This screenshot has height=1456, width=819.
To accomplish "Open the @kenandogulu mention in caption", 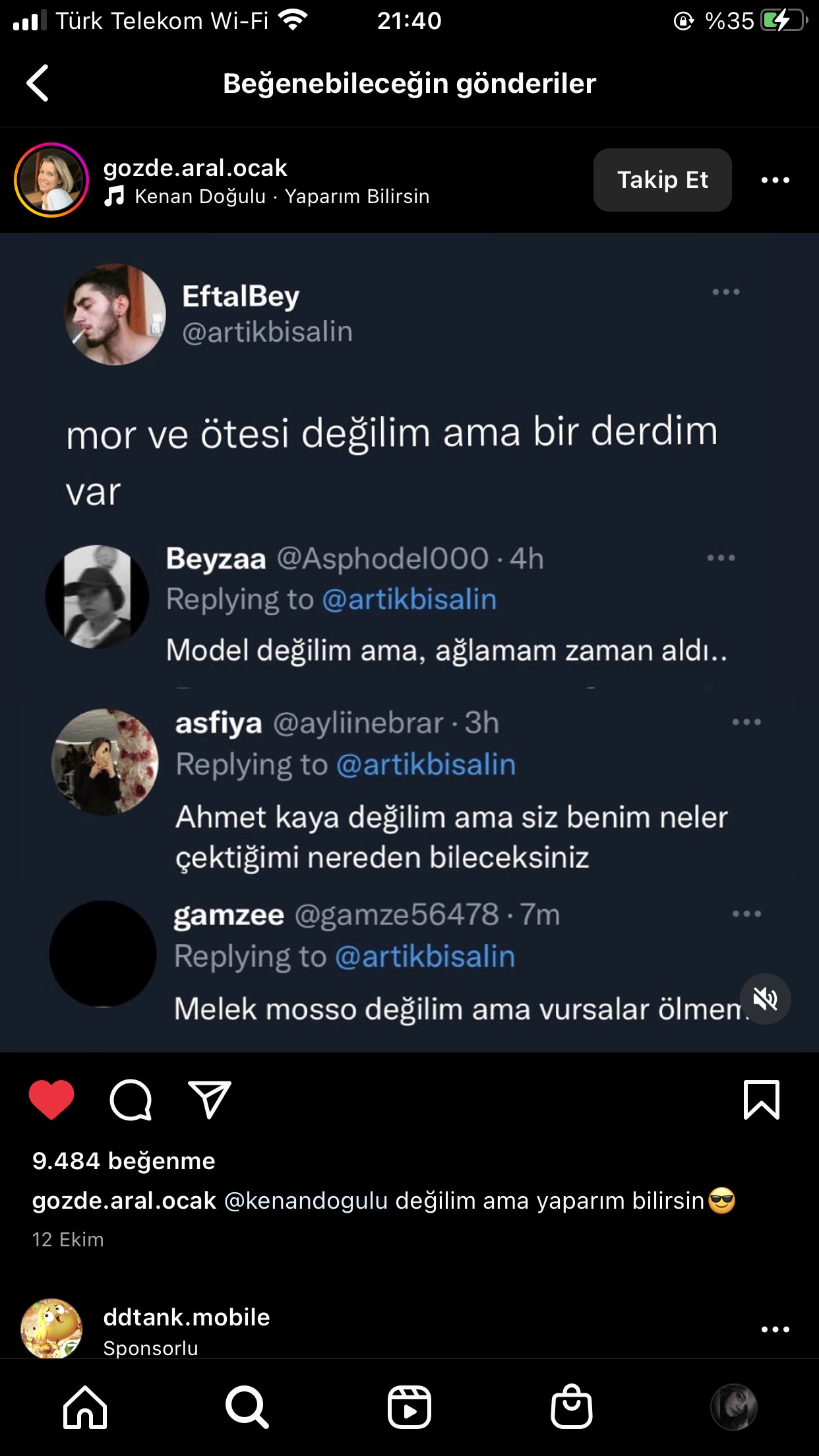I will (306, 1201).
